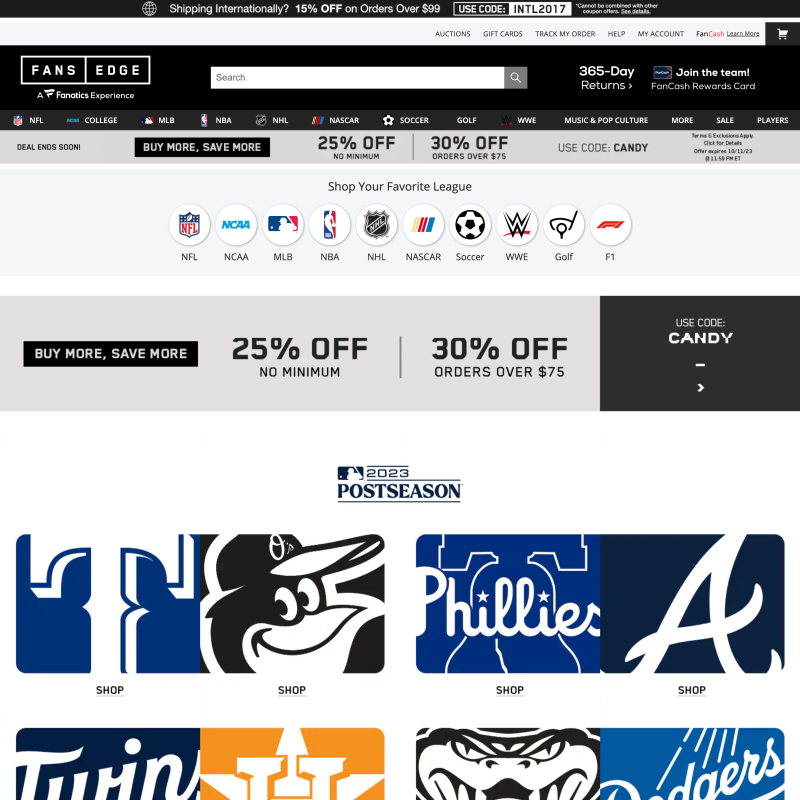The height and width of the screenshot is (800, 800).
Task: Open the Gift Cards page
Action: [x=503, y=34]
